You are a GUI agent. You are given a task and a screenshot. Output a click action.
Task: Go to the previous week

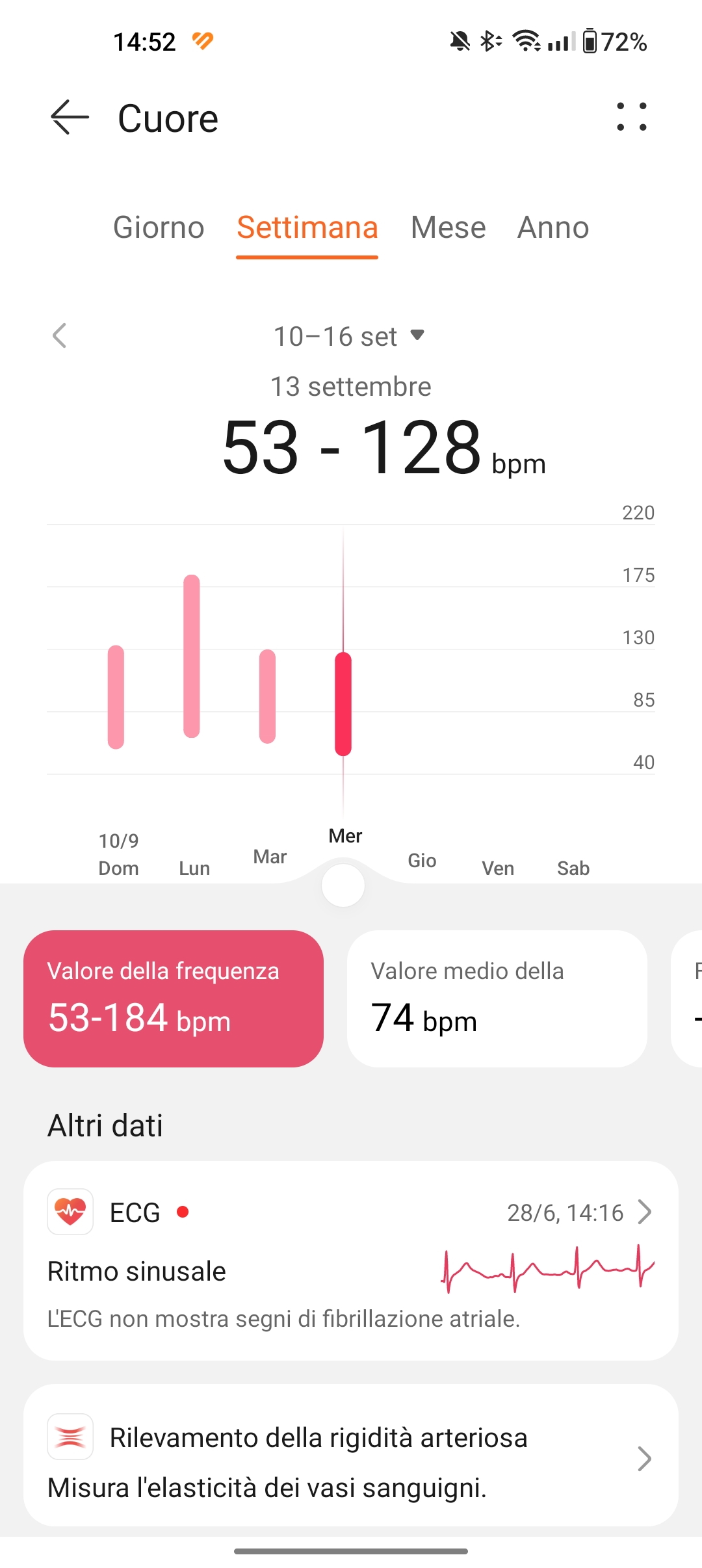60,336
